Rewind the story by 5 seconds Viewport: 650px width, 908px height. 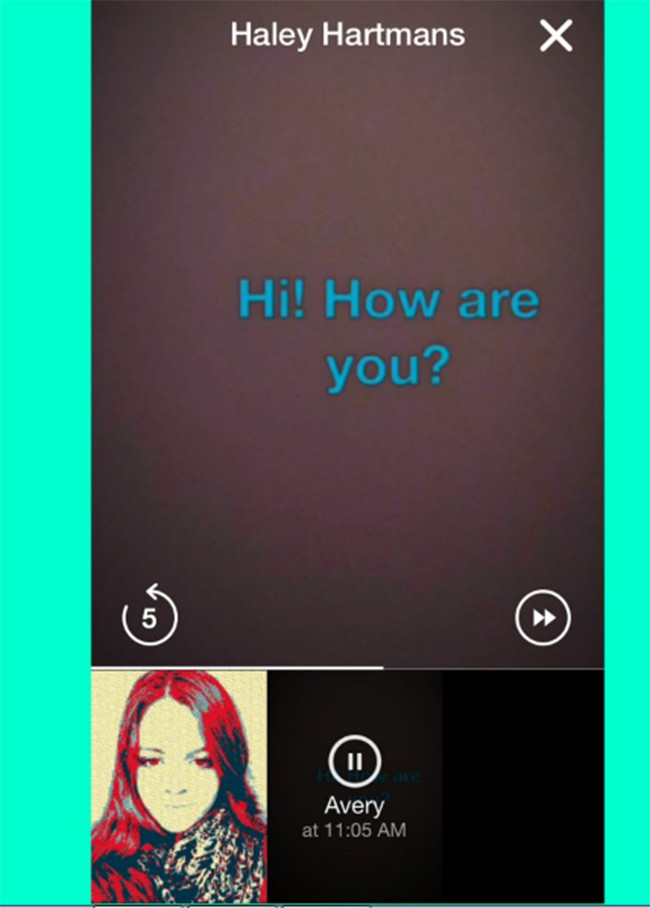(149, 617)
